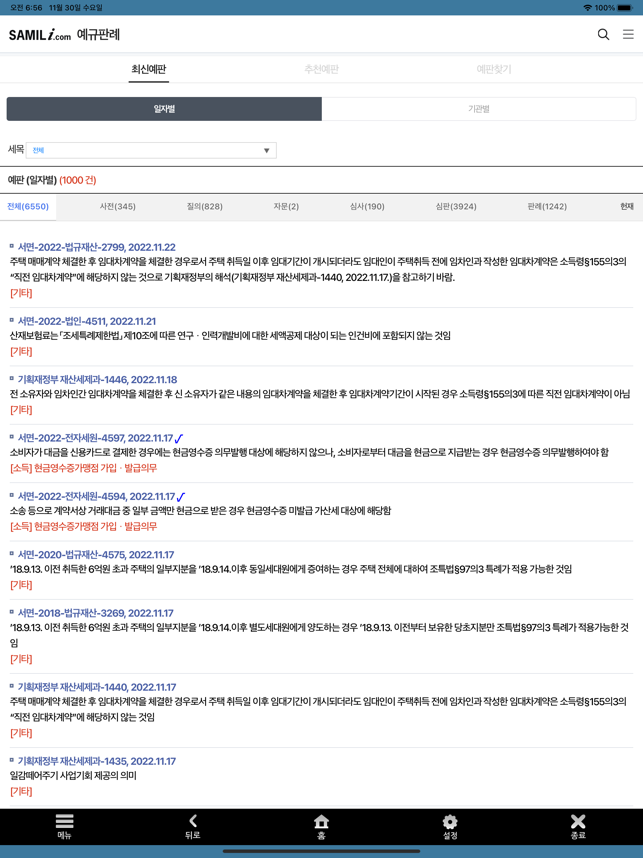Go back with 뒤로 button

coord(193,826)
